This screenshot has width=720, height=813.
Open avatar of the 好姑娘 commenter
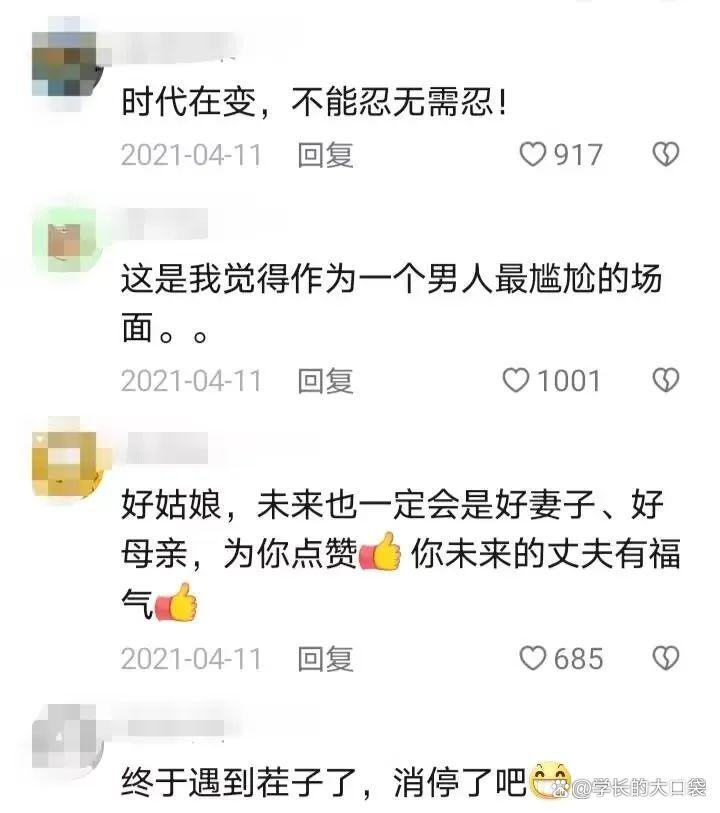pos(64,462)
